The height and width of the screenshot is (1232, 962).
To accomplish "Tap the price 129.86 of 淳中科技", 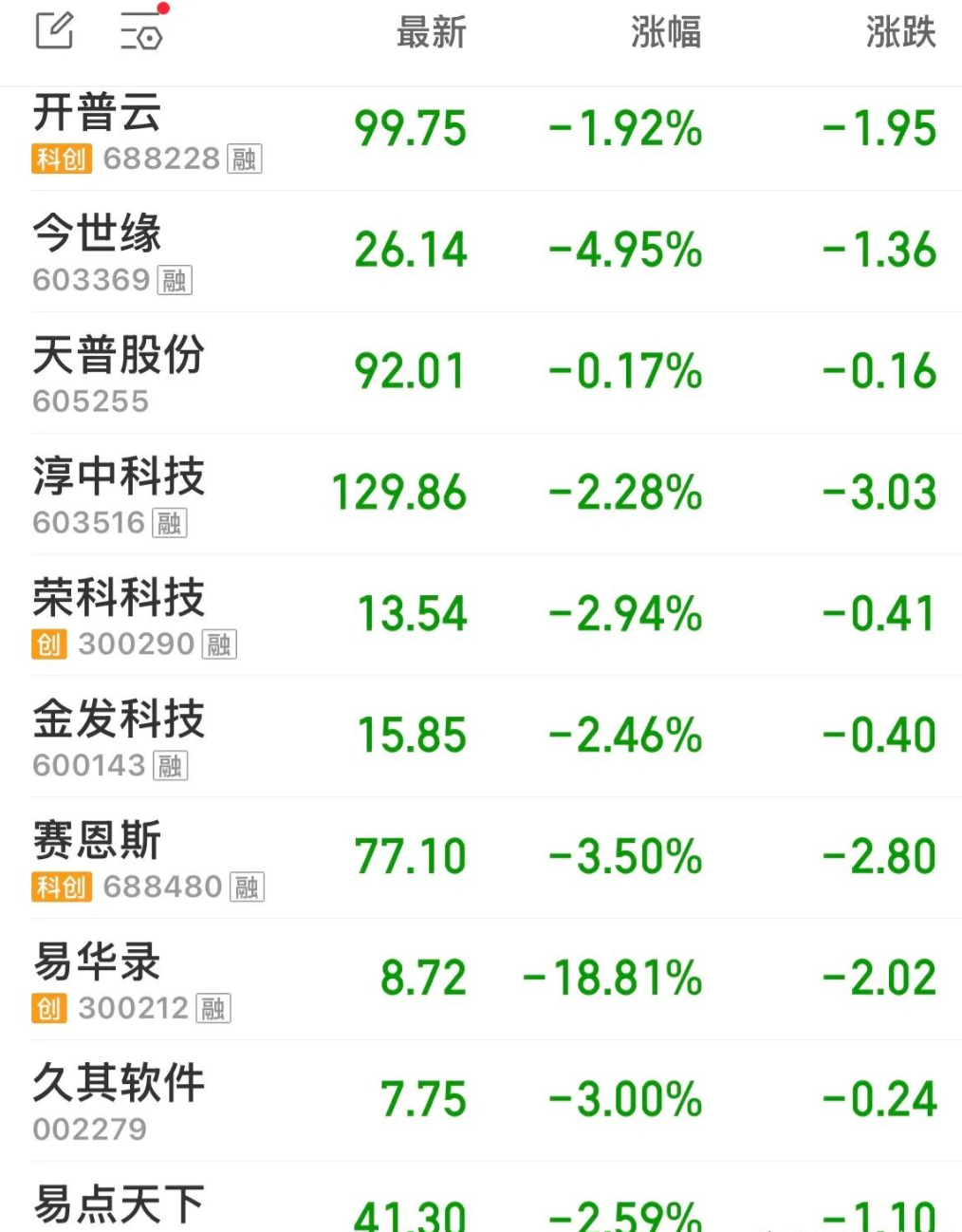I will 398,493.
